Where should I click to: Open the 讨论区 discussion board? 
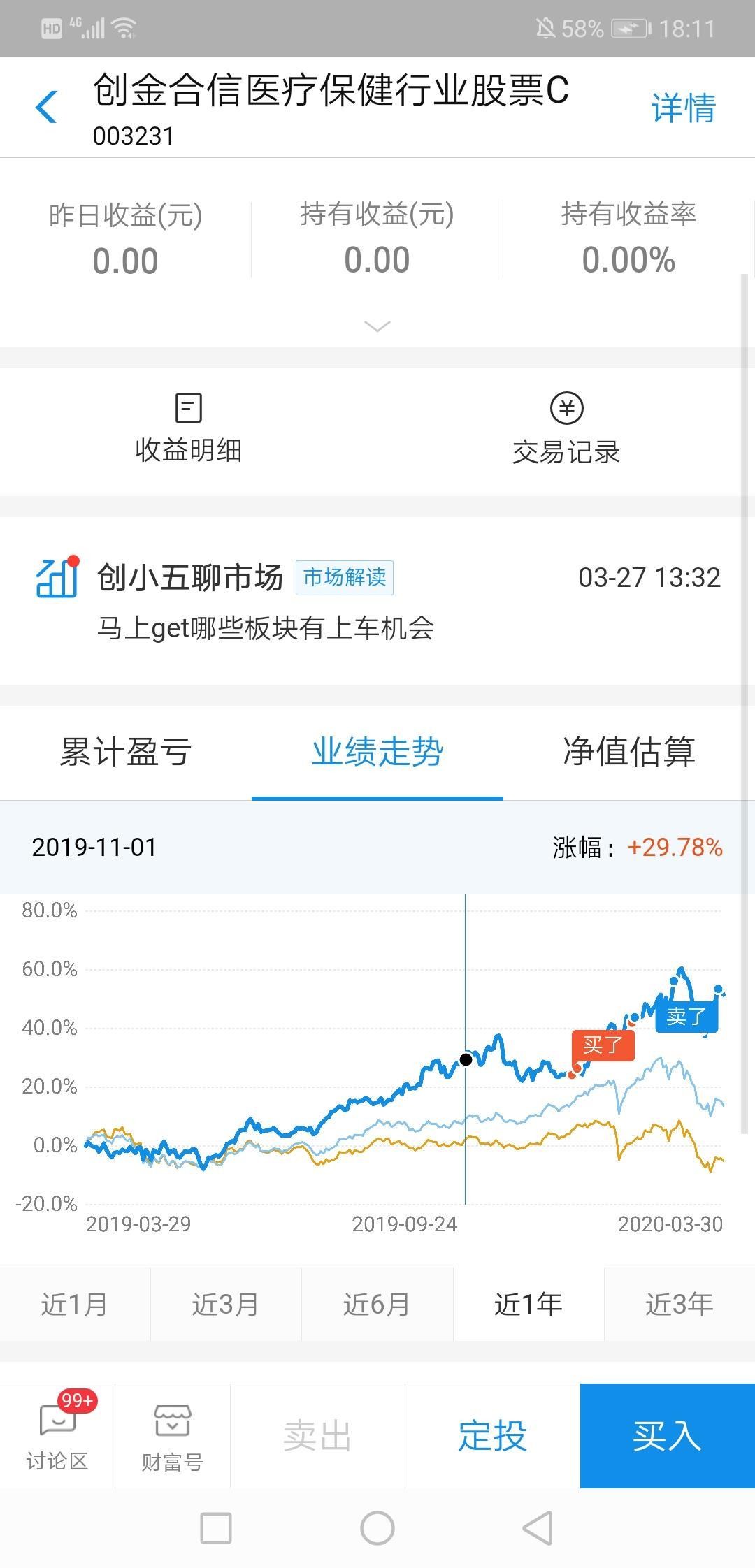point(57,1436)
